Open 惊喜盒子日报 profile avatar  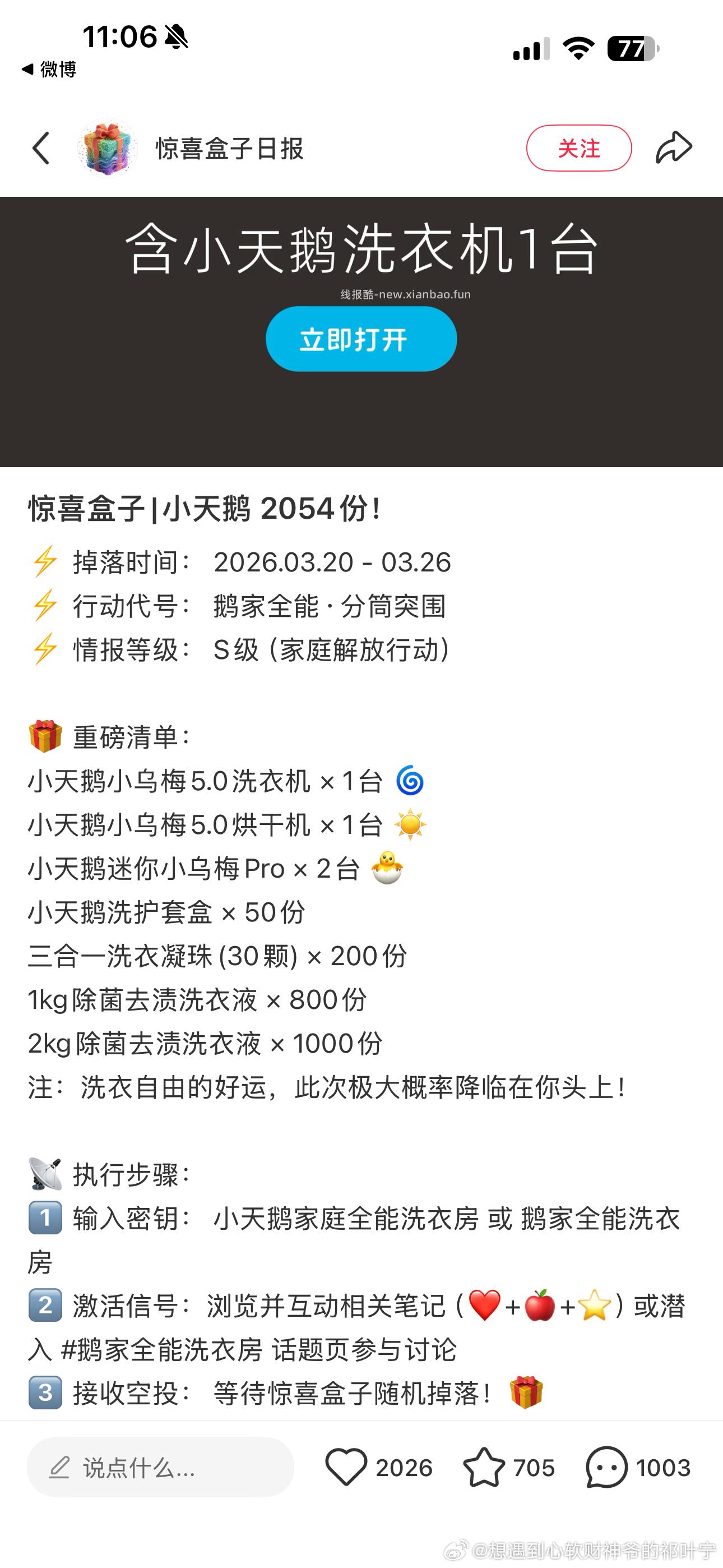click(x=107, y=148)
